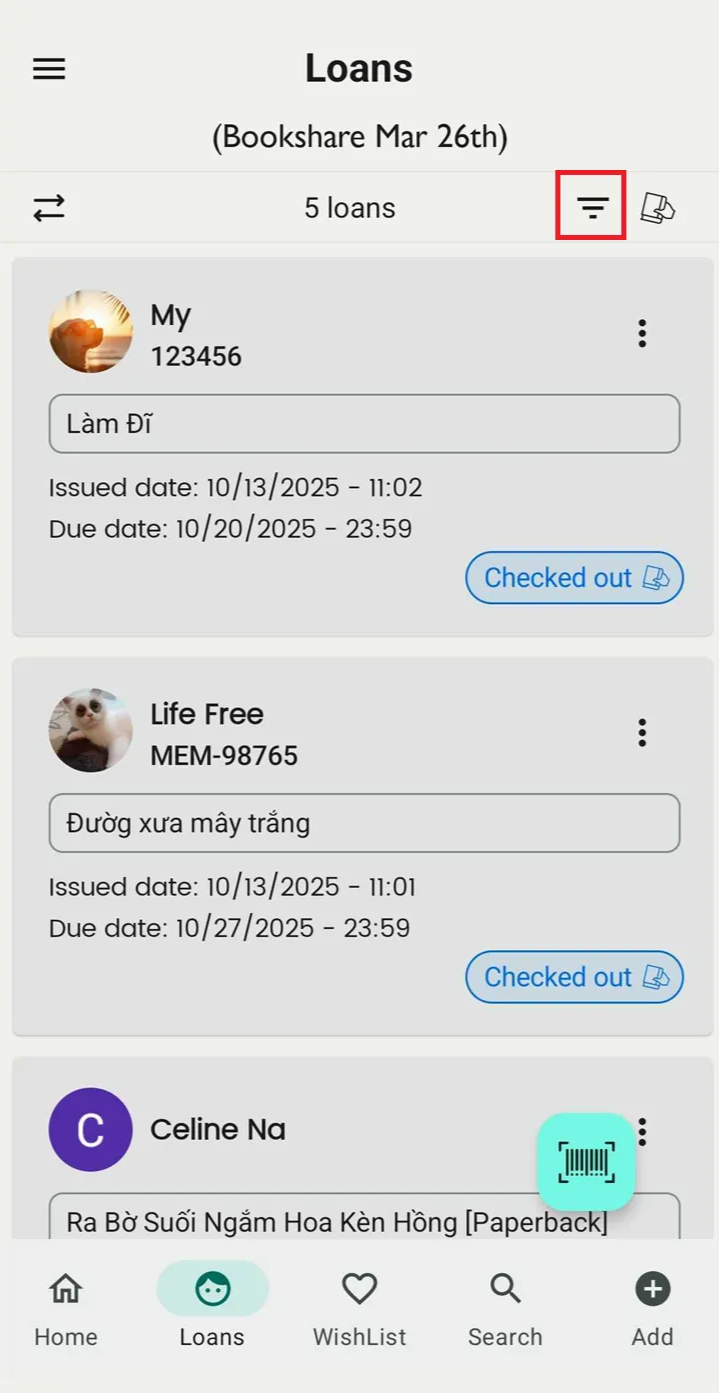Tap the swap arrows icon beside 5 loans
The height and width of the screenshot is (1393, 719).
tap(49, 208)
